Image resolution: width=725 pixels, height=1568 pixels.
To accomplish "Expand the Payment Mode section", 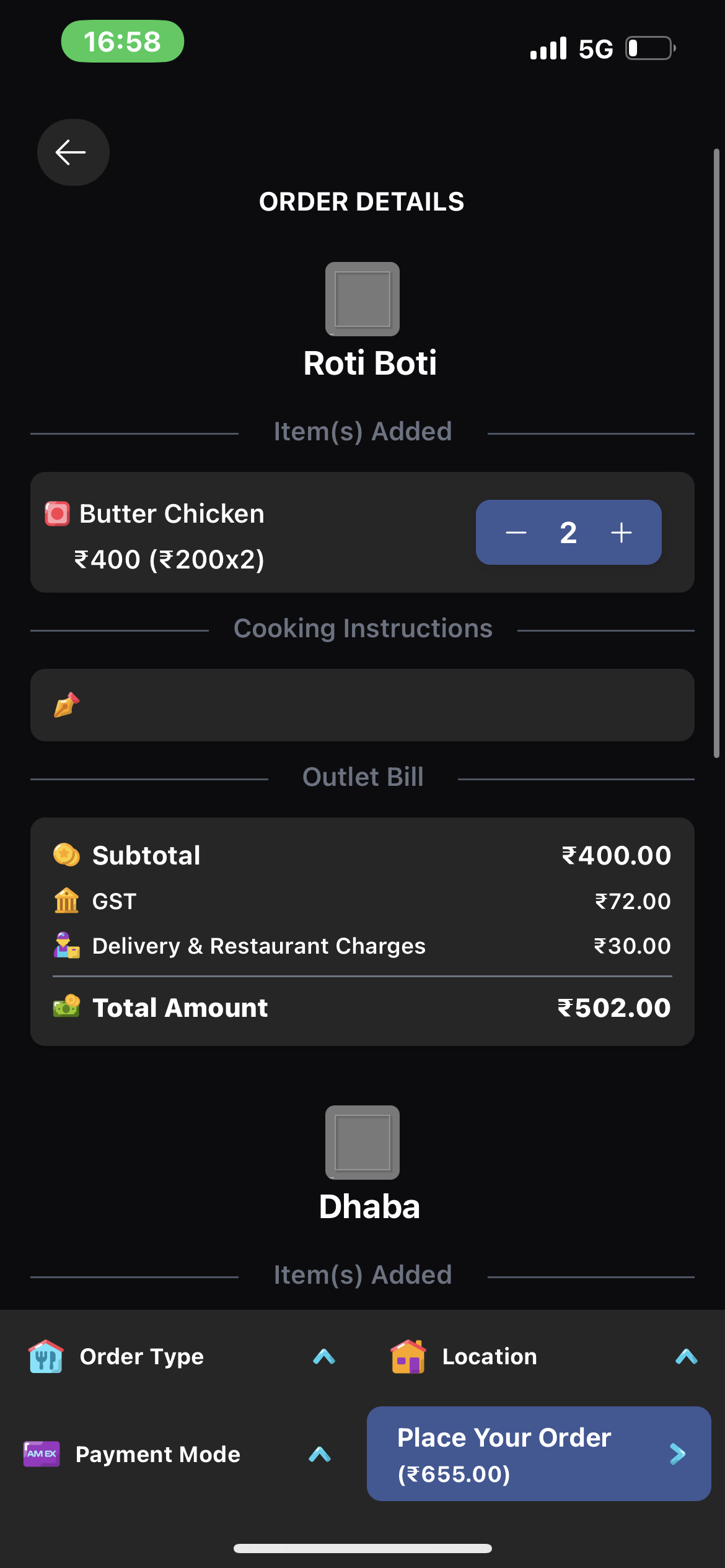I will (x=320, y=1454).
